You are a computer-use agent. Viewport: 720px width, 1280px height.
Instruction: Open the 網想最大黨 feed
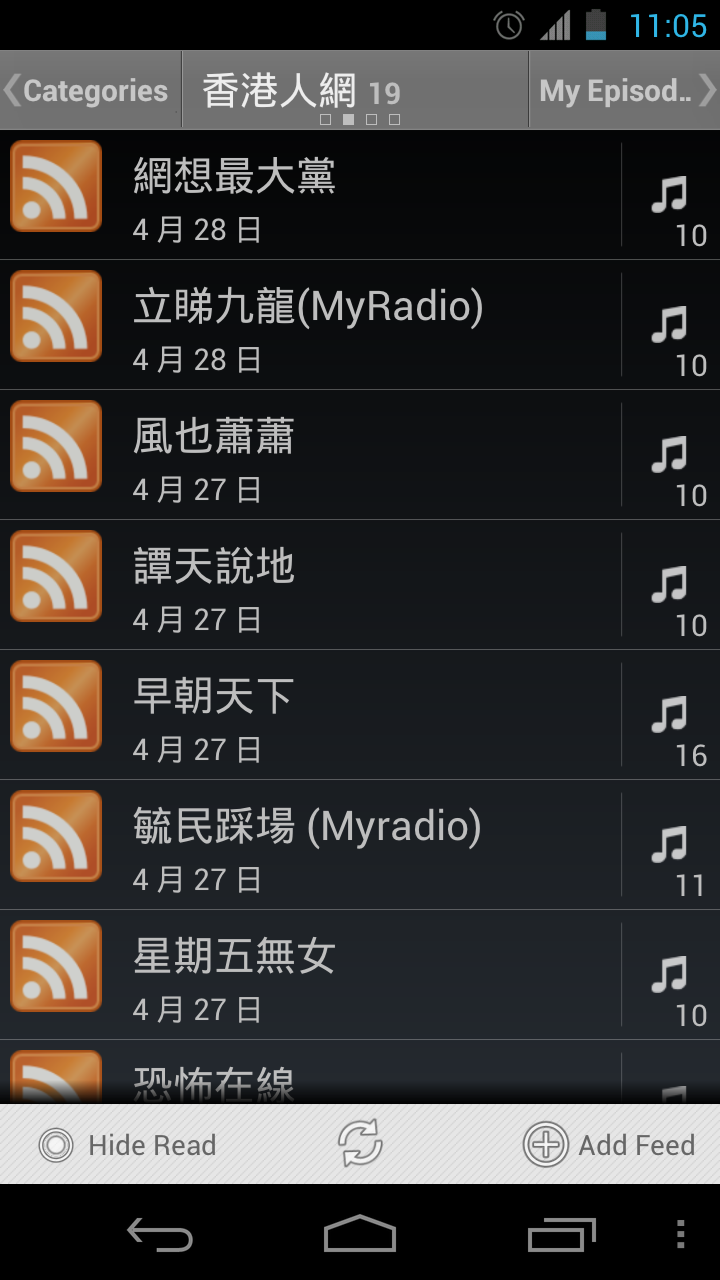coord(310,196)
